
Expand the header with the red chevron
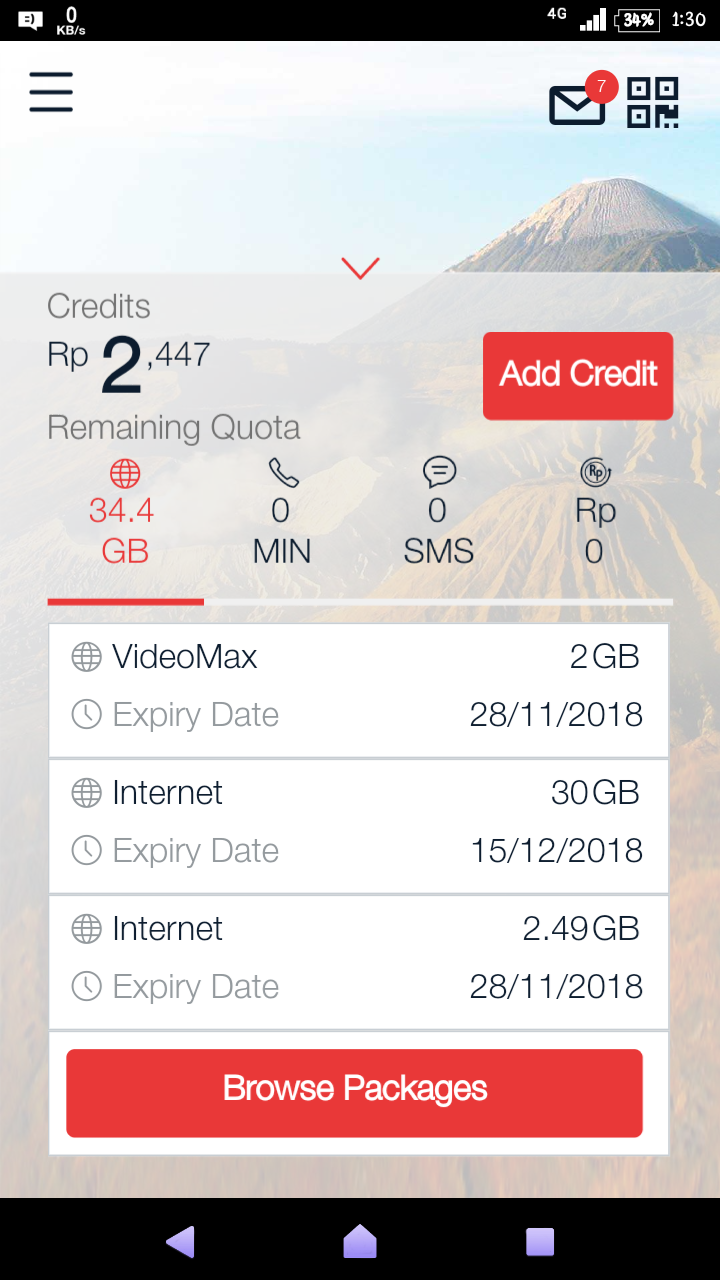360,267
